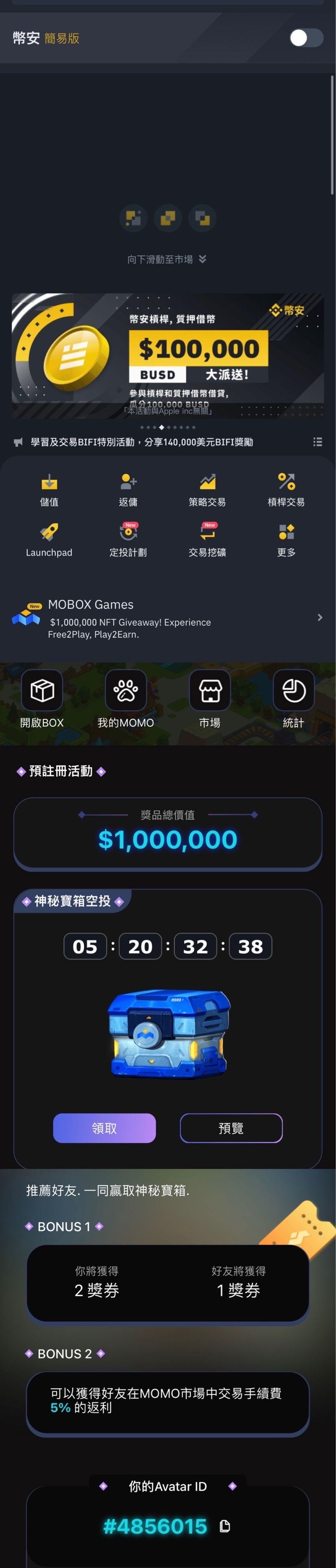Claim the mystery box with 領取
This screenshot has width=336, height=1568.
(x=104, y=1128)
